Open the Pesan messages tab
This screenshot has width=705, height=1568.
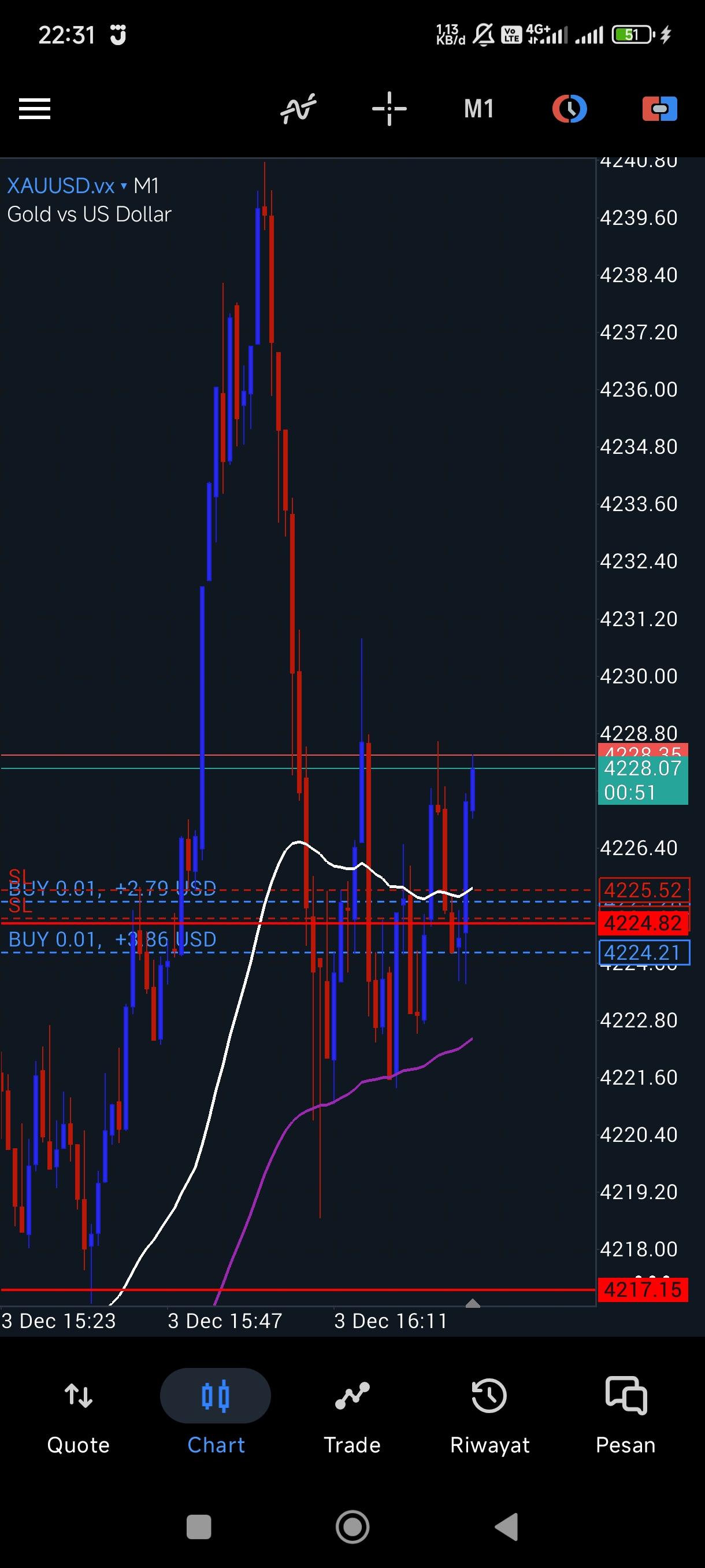click(626, 1418)
